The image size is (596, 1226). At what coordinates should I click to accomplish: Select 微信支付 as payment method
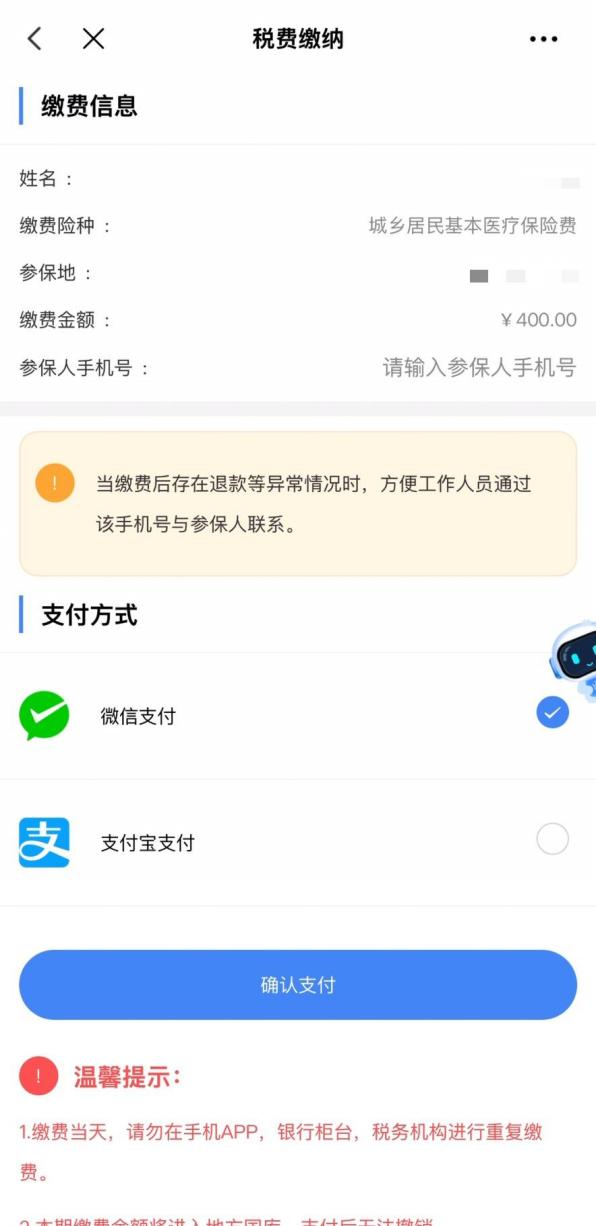[298, 716]
